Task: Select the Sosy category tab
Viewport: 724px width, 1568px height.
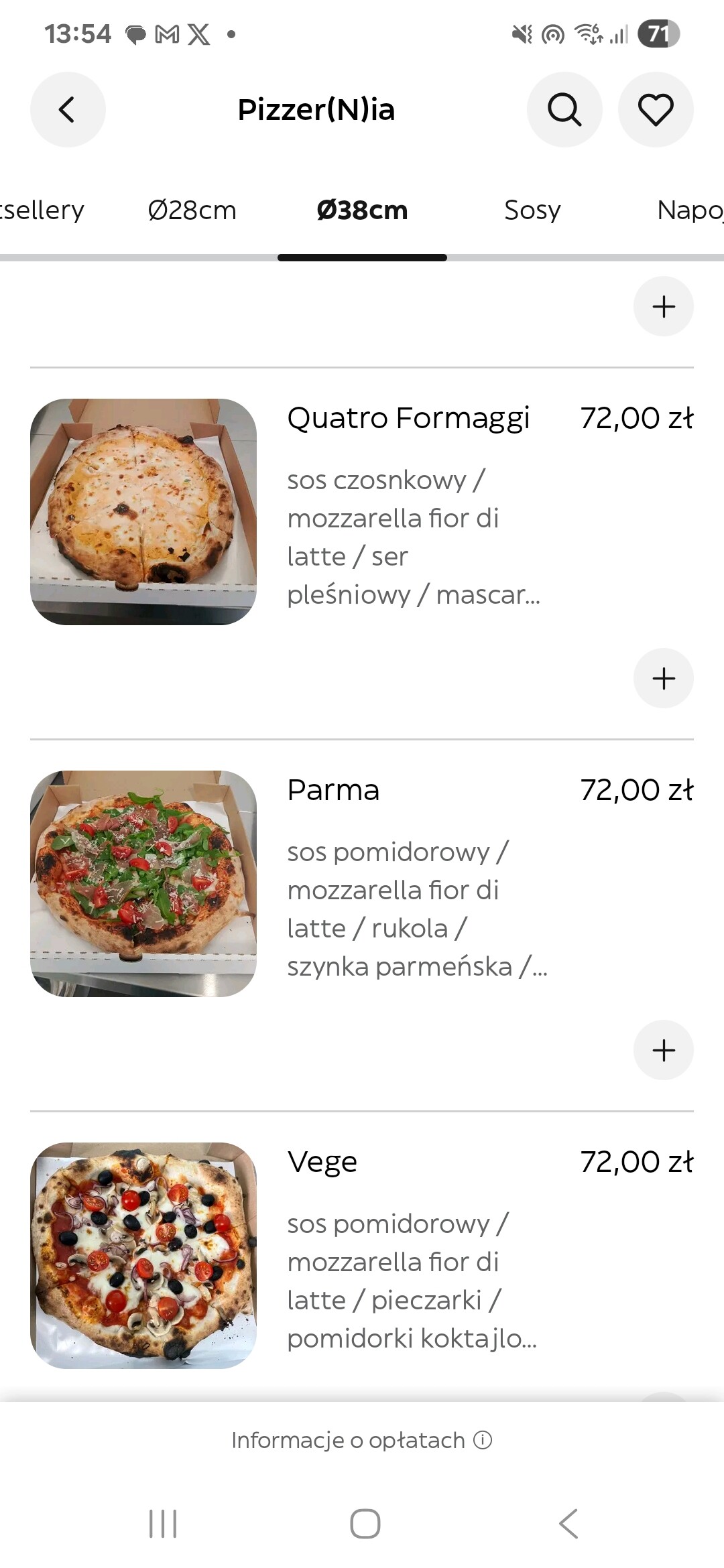Action: pyautogui.click(x=532, y=210)
